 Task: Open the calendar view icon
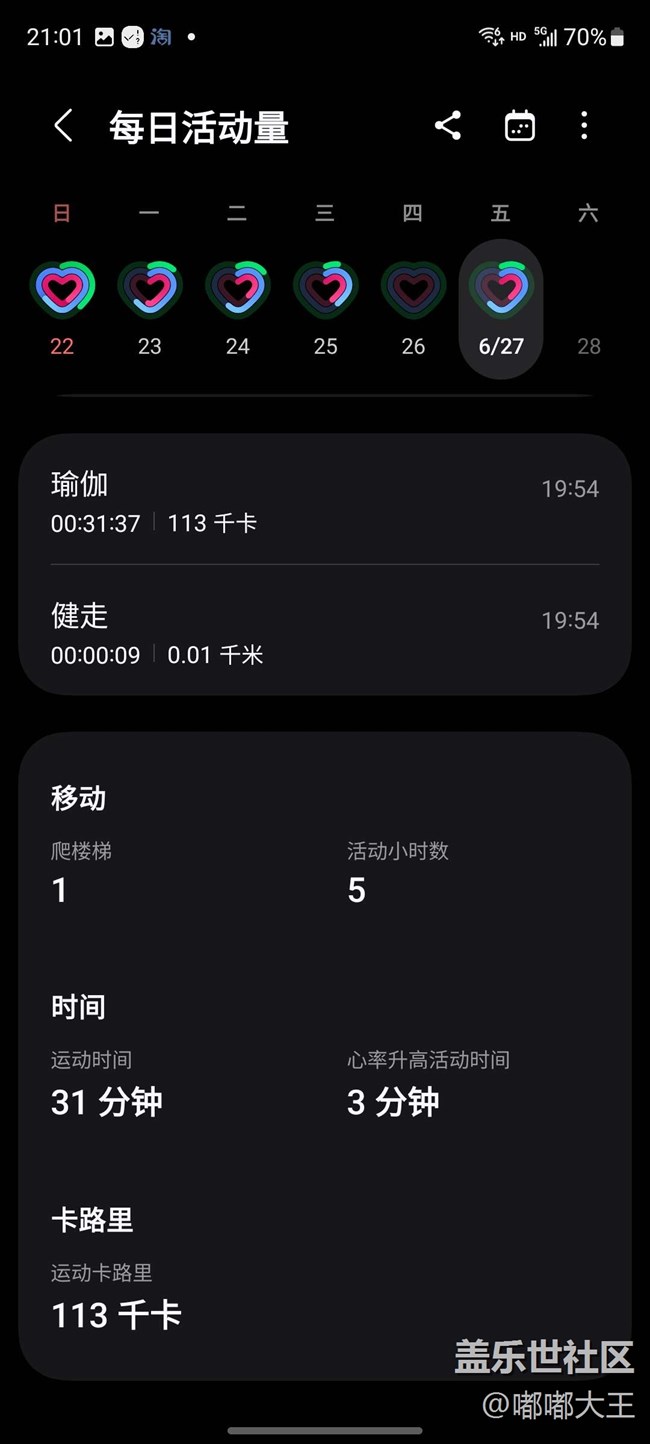(x=519, y=126)
